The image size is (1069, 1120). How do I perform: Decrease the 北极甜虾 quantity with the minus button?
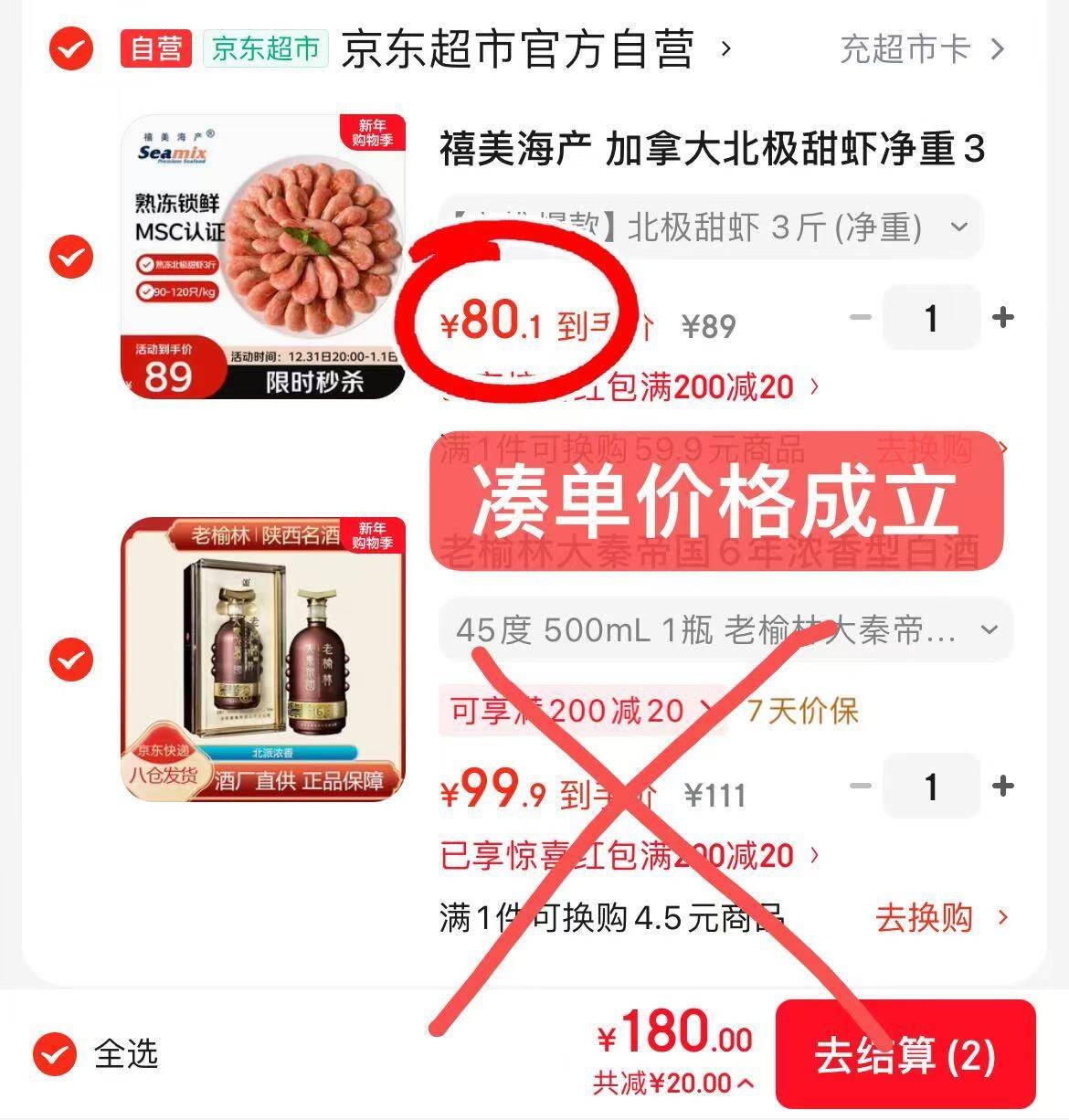[860, 317]
